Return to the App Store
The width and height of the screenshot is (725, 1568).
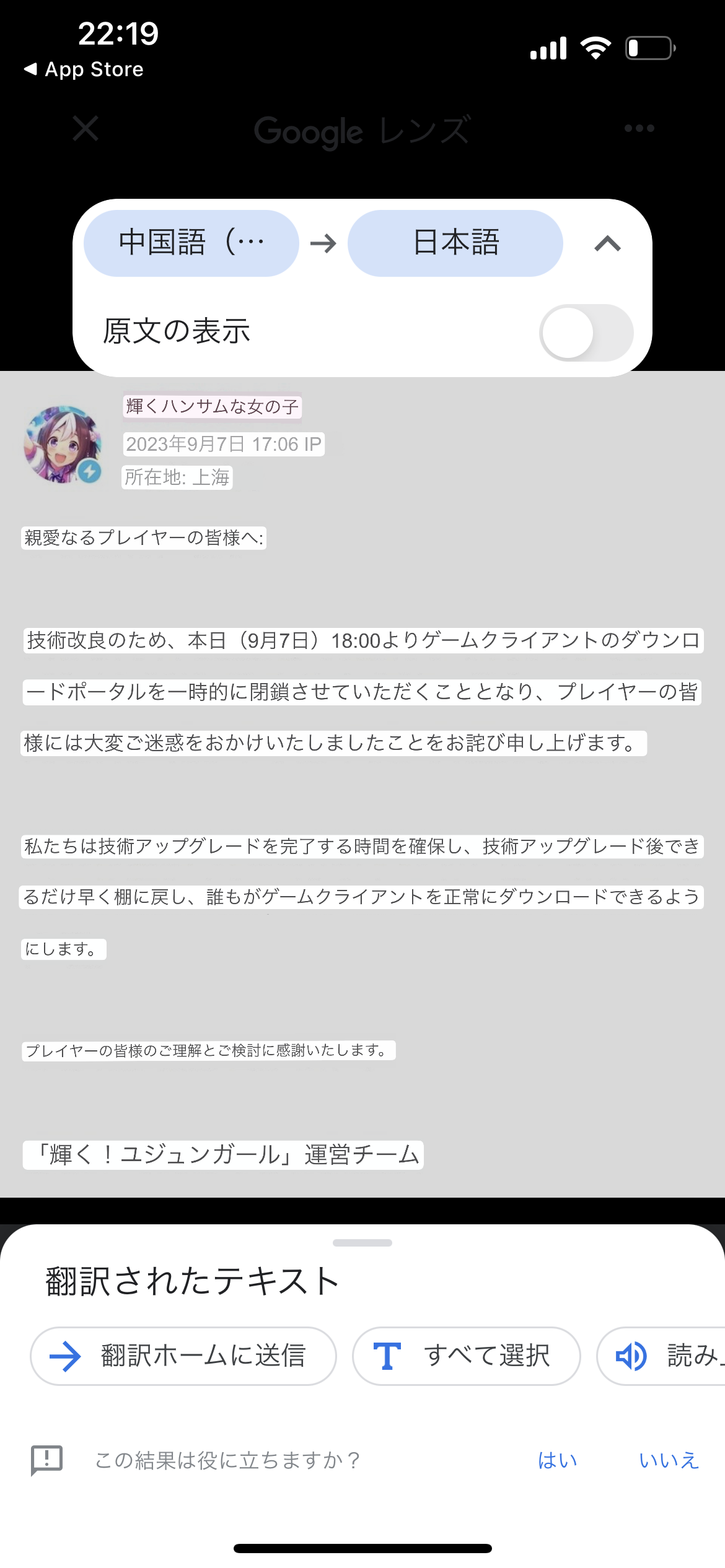(x=84, y=69)
